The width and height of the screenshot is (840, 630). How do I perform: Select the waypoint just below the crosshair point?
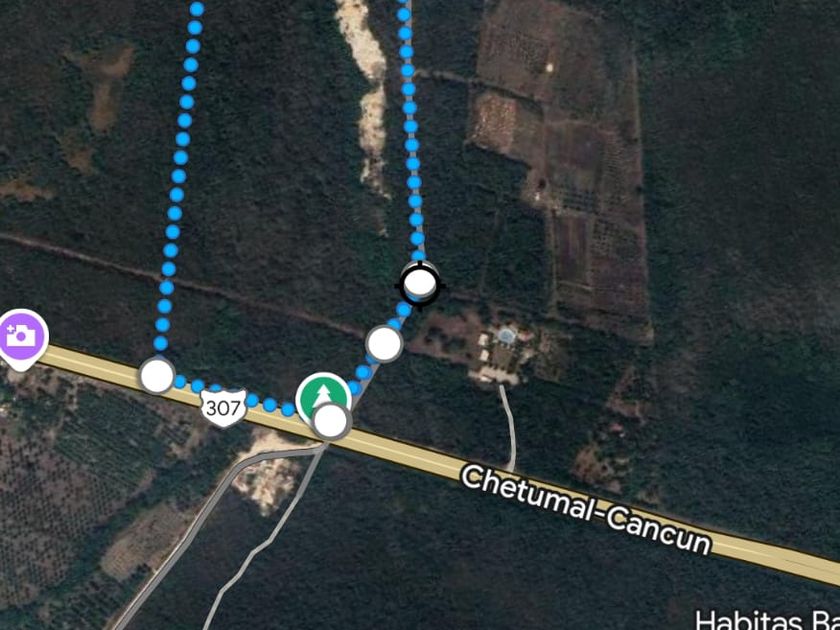pyautogui.click(x=384, y=343)
